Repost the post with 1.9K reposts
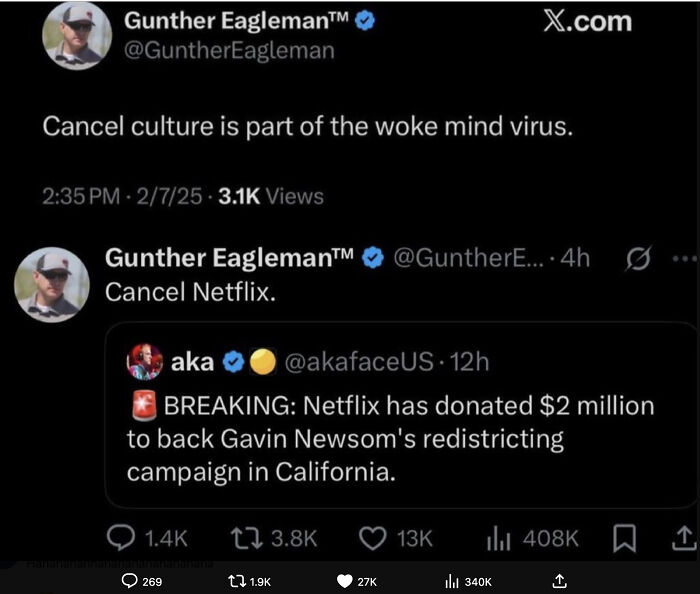The width and height of the screenshot is (700, 594). [x=236, y=581]
